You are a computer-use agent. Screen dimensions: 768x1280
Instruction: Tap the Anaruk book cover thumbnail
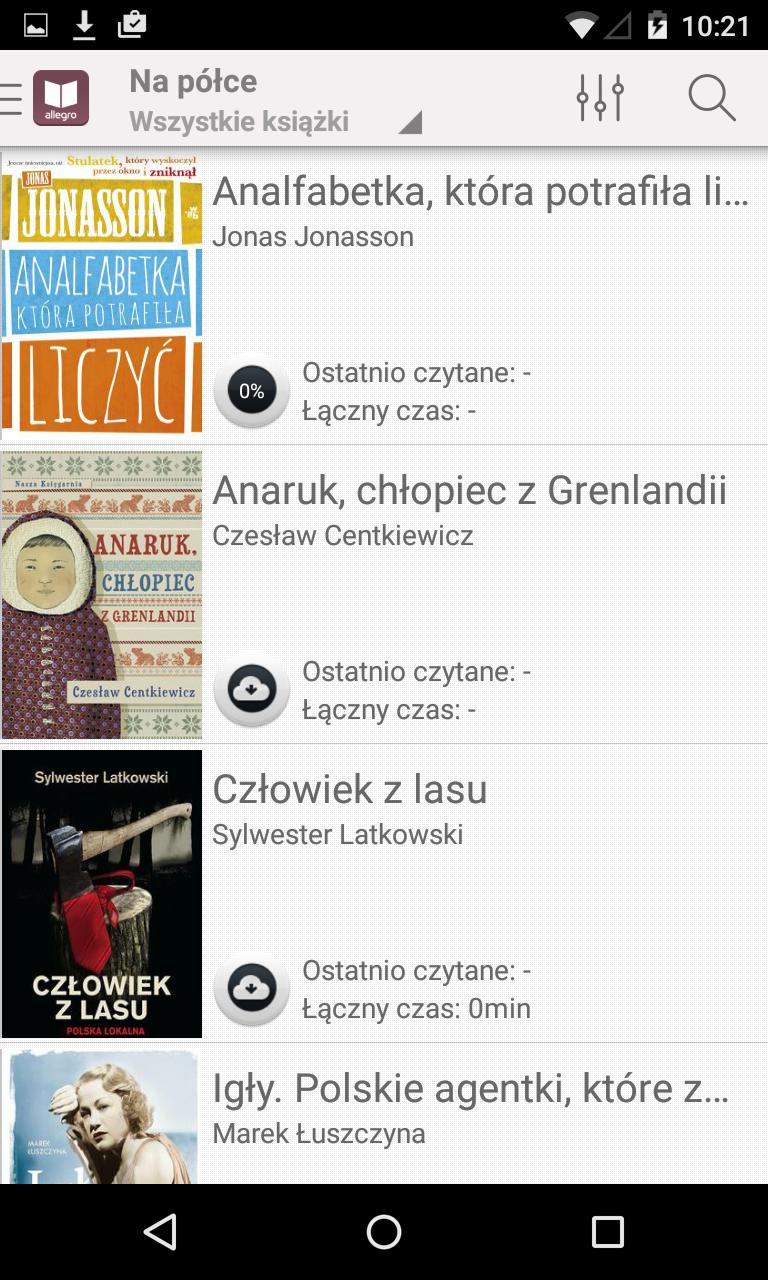pyautogui.click(x=101, y=591)
